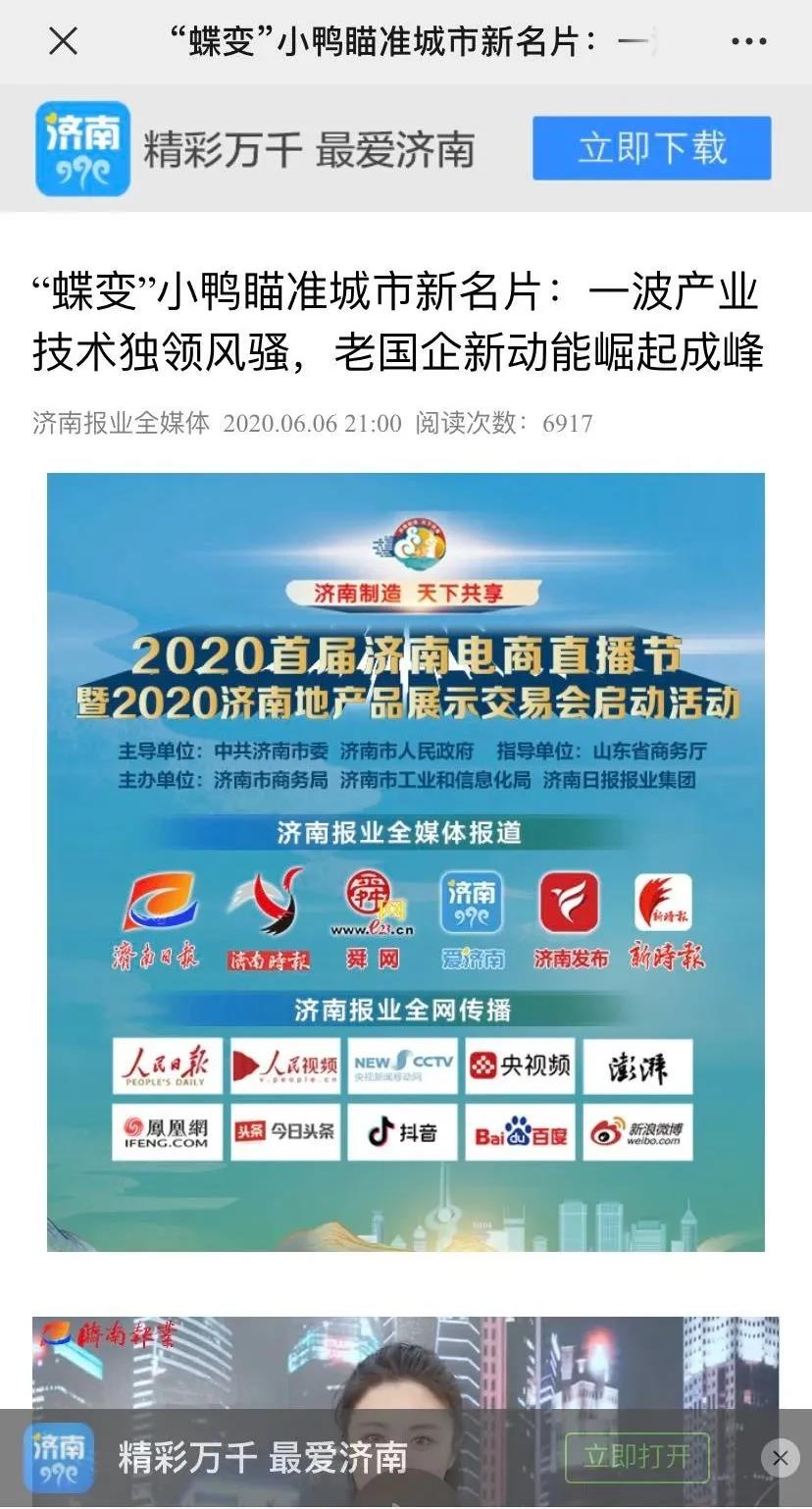Tap the 立即下载 download button
The width and height of the screenshot is (812, 1509).
click(x=651, y=149)
